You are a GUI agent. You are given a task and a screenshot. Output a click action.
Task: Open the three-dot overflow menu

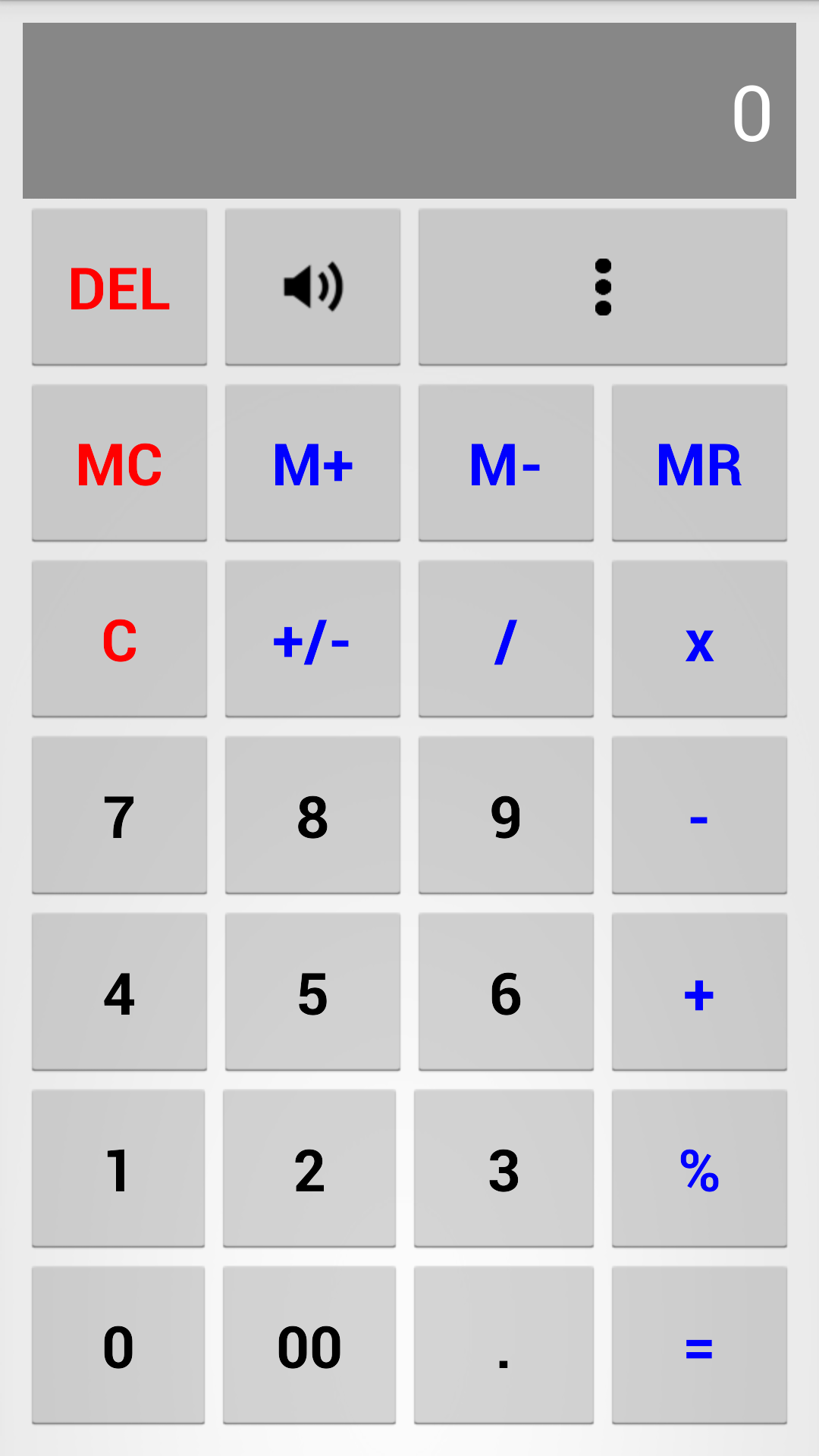pyautogui.click(x=603, y=287)
